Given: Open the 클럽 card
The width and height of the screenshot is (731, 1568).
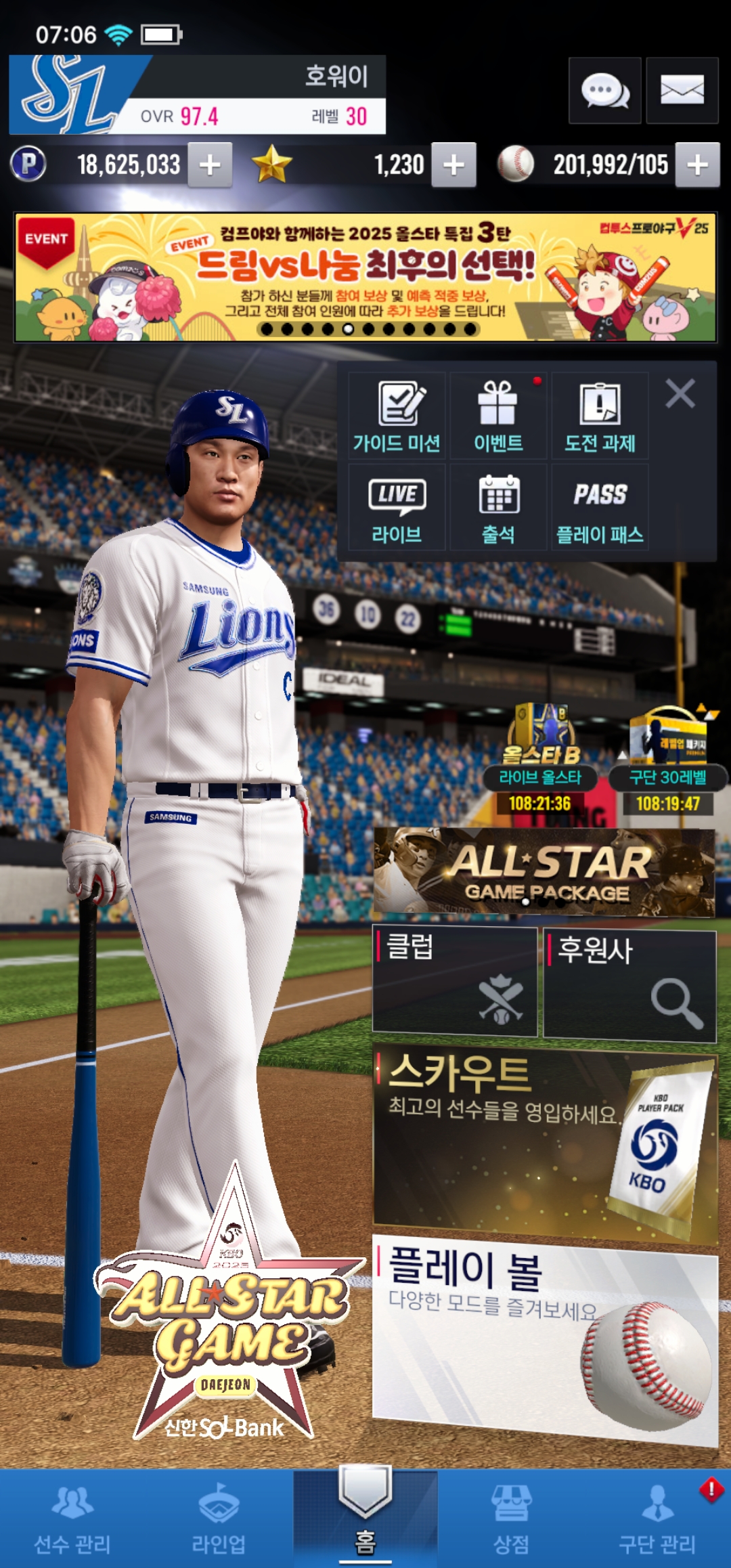Looking at the screenshot, I should click(454, 982).
